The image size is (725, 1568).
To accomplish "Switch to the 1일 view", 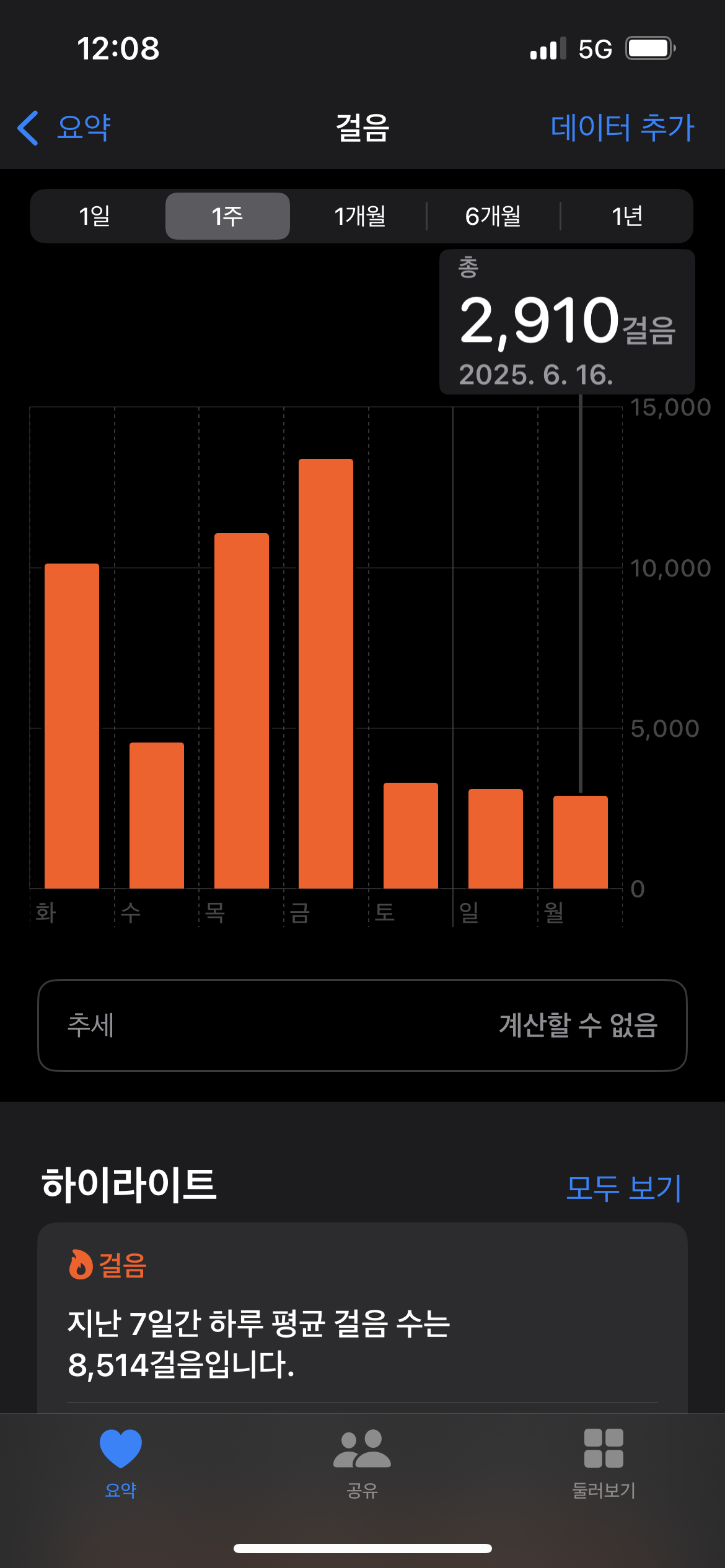I will (x=95, y=216).
